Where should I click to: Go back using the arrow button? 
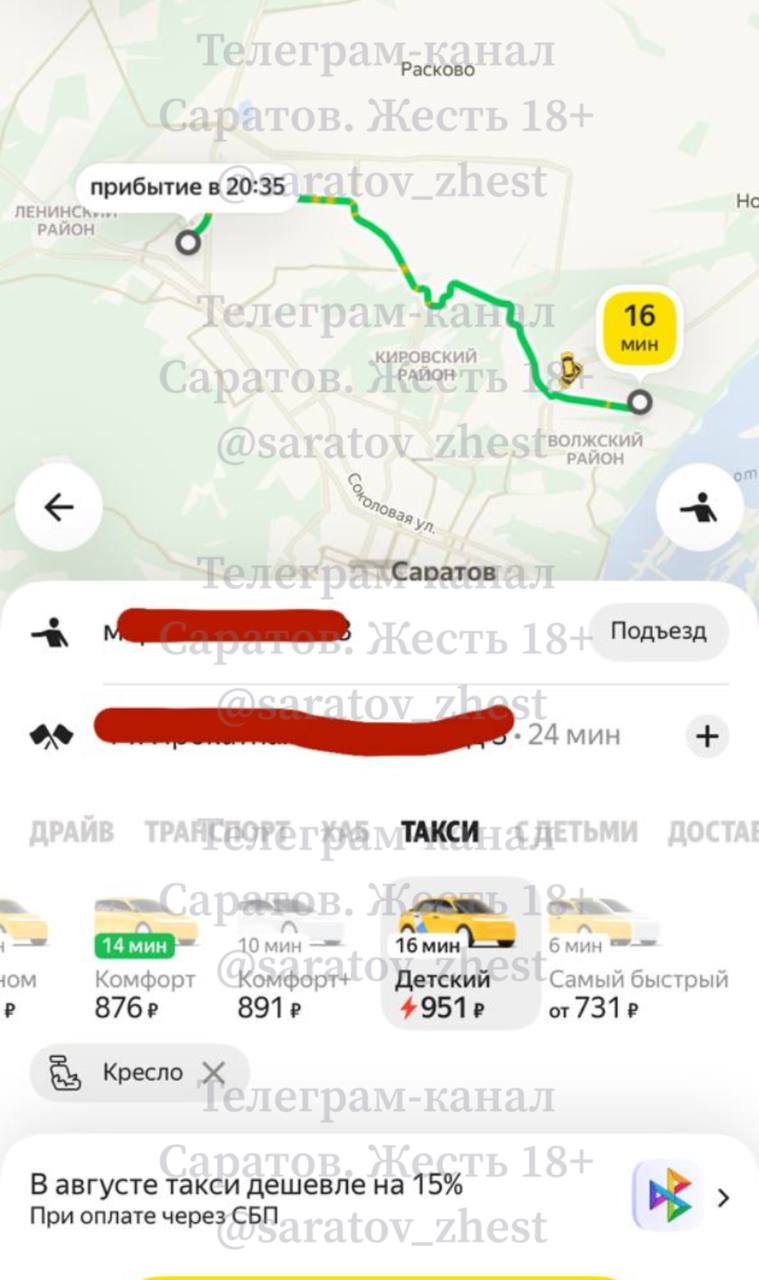59,508
